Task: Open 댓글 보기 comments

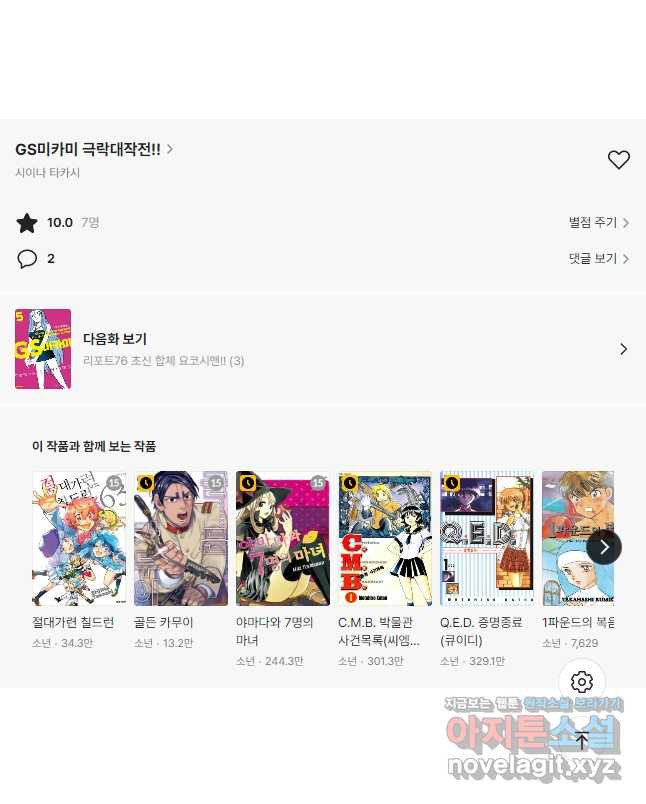Action: tap(598, 259)
